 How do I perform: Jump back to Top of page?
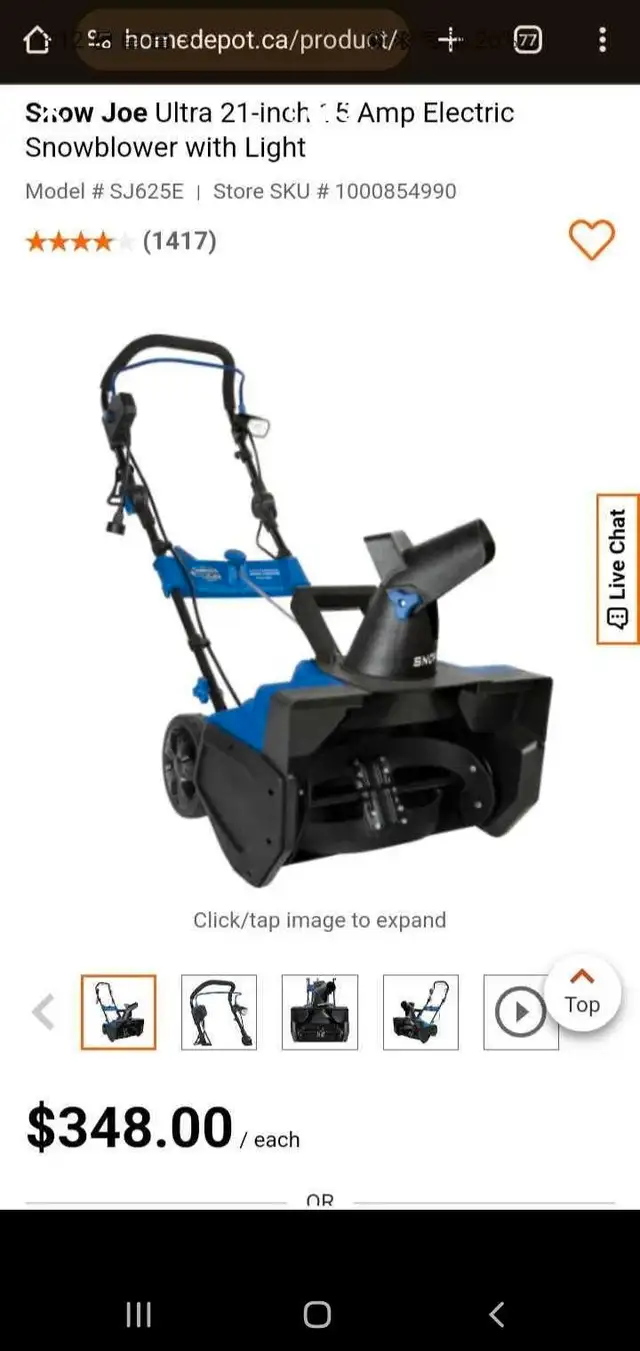[582, 992]
